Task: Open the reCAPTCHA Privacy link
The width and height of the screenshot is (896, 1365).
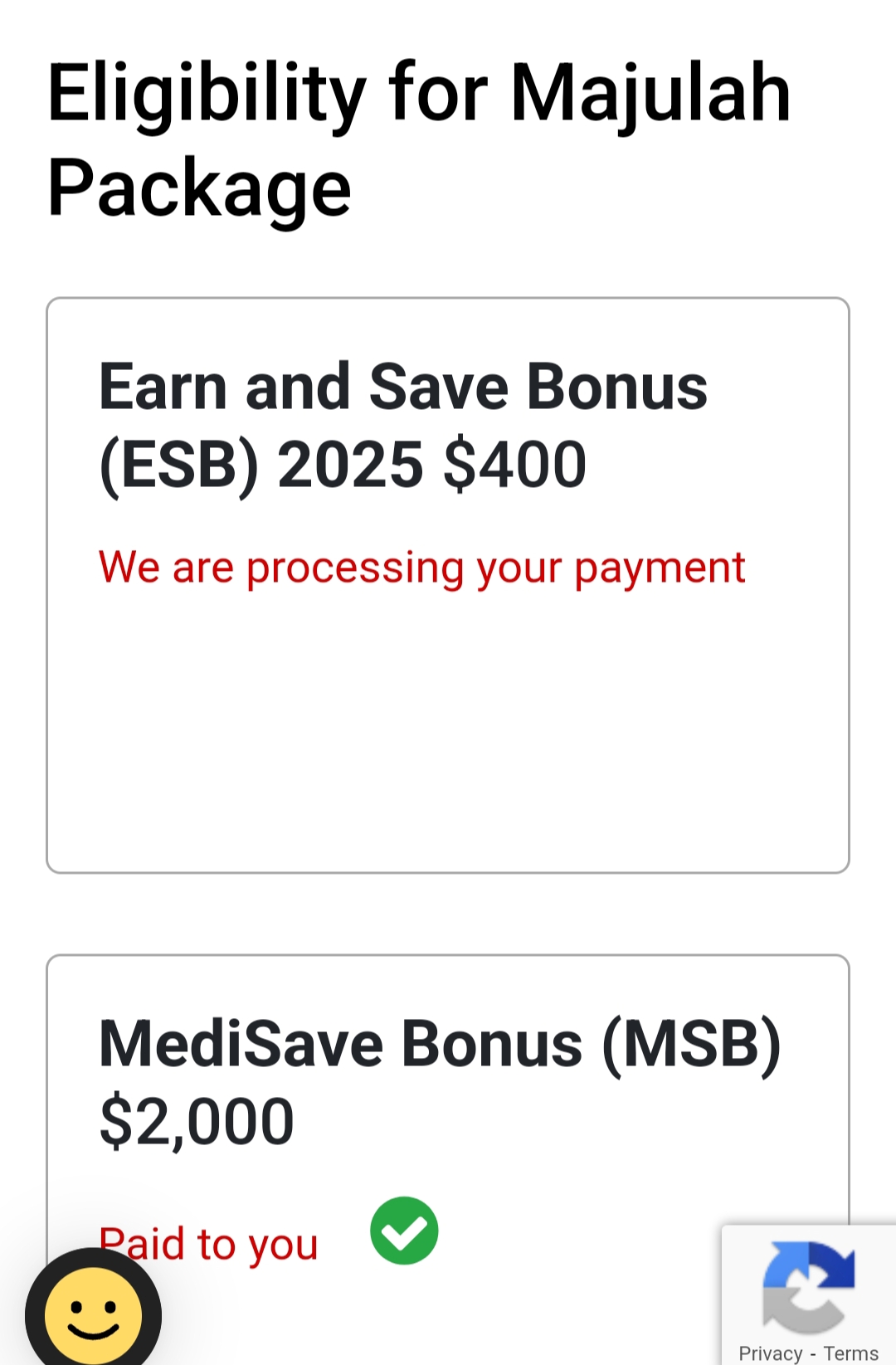Action: (x=770, y=1353)
